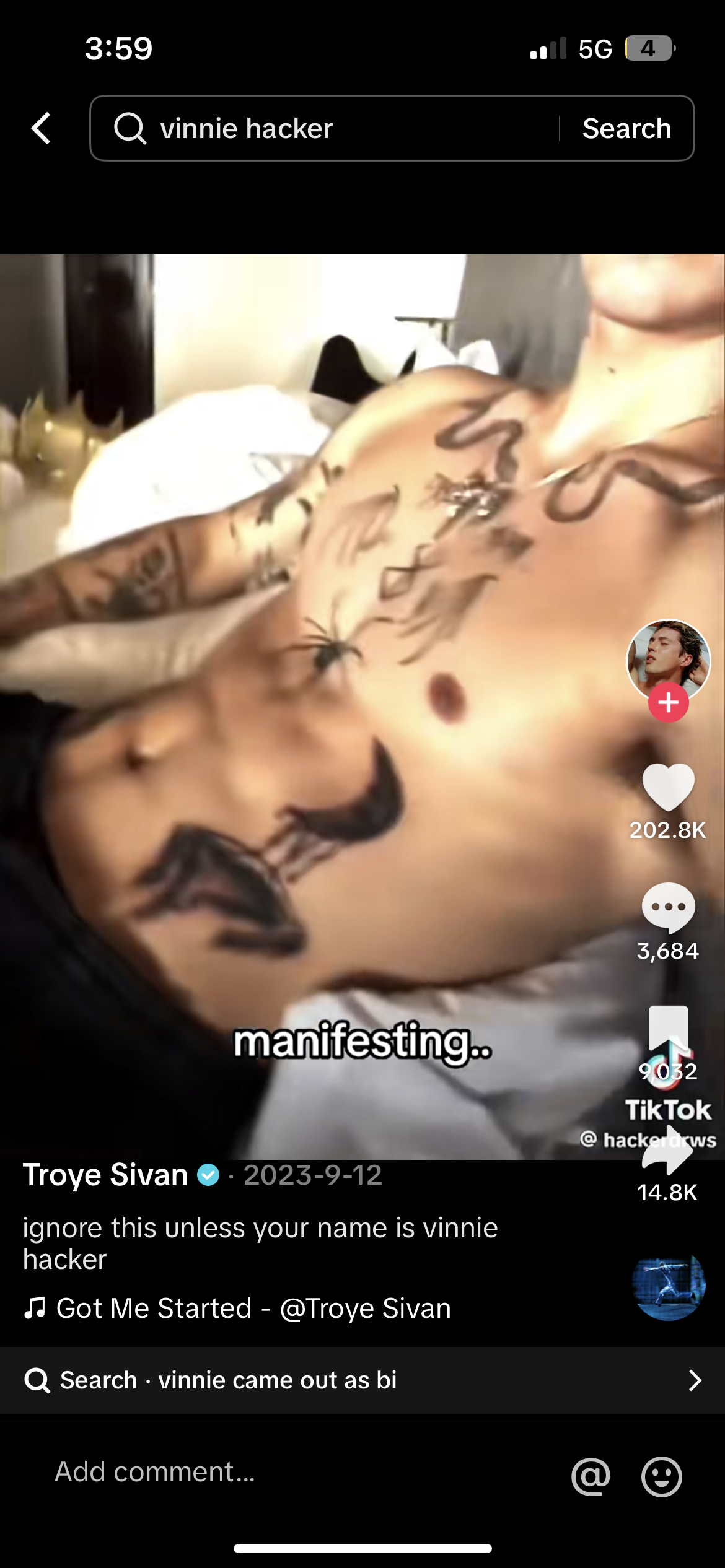725x1568 pixels.
Task: Save this video to favorites
Action: pos(668,1029)
